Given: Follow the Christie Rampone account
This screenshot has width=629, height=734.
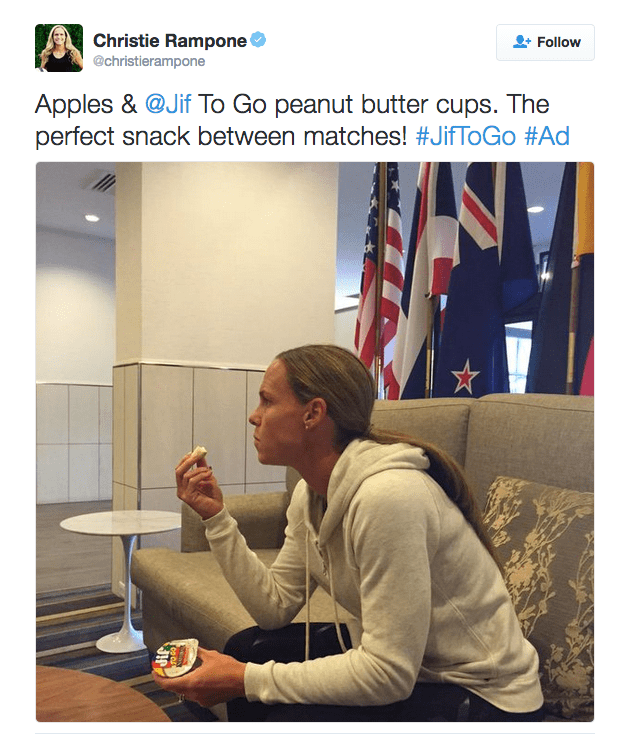Looking at the screenshot, I should [x=545, y=42].
